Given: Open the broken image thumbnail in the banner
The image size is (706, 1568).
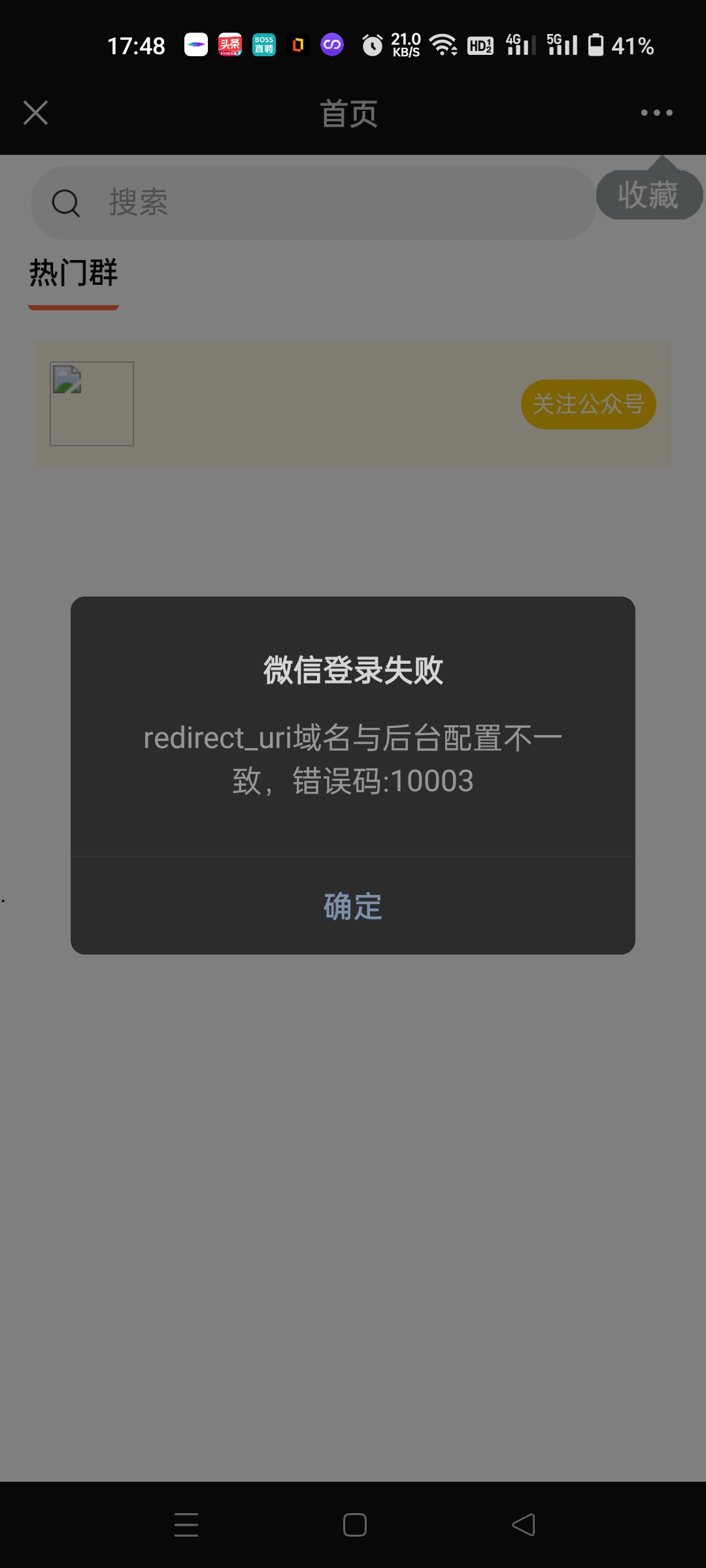Looking at the screenshot, I should pos(92,404).
